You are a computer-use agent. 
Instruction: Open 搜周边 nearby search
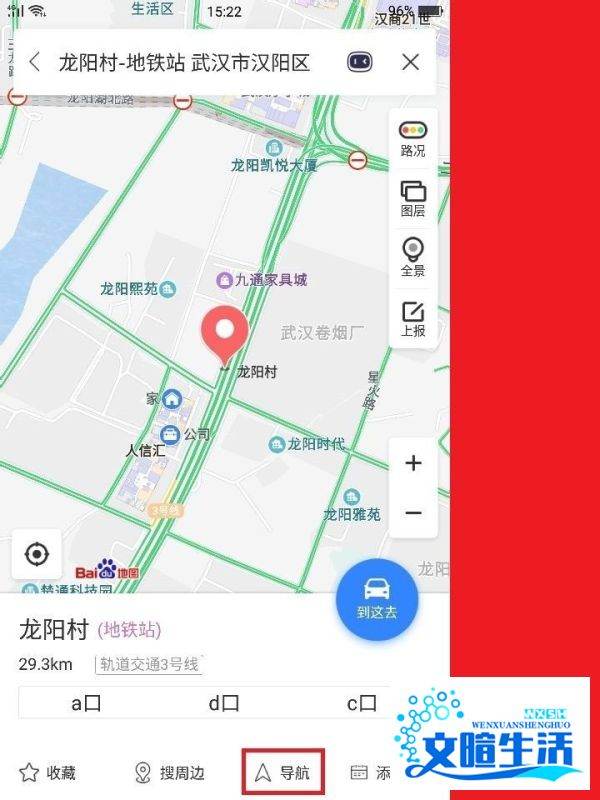pos(170,772)
